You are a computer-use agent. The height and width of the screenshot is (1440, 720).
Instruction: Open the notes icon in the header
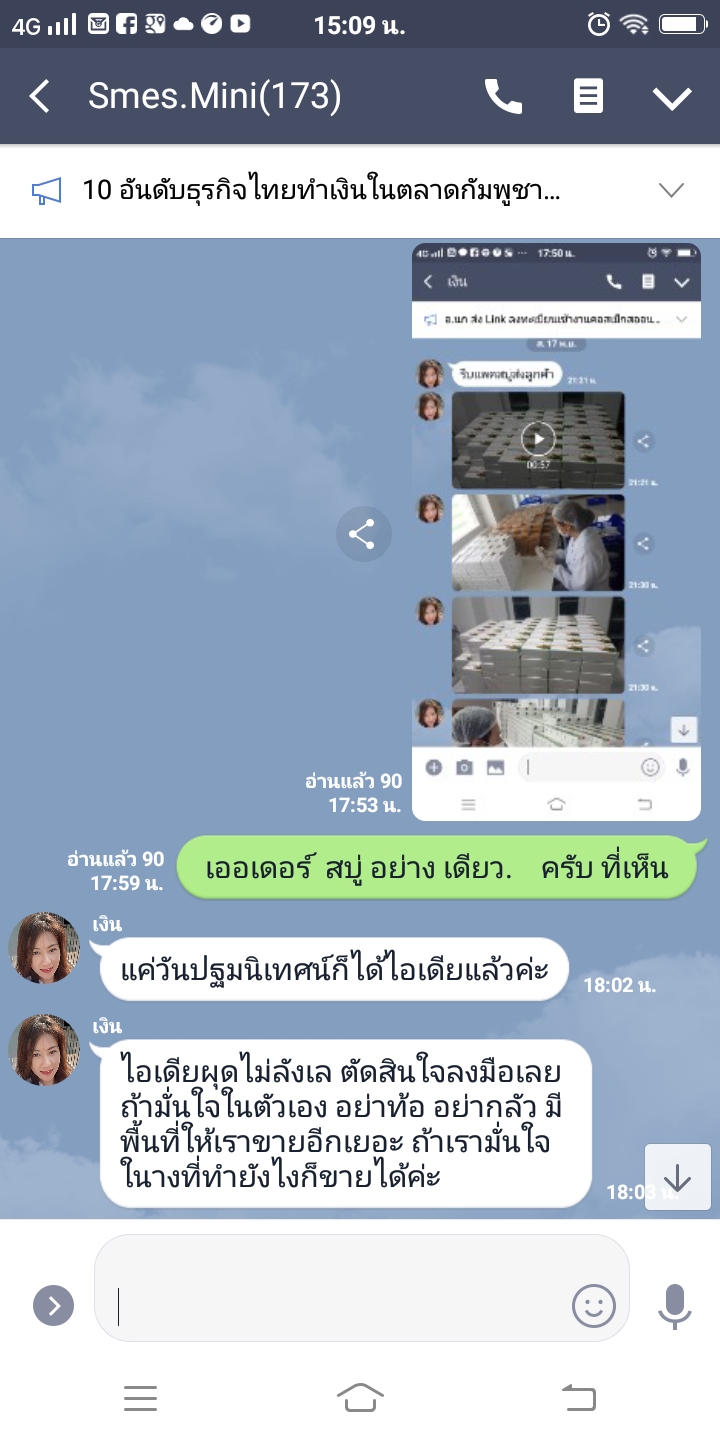[x=588, y=97]
